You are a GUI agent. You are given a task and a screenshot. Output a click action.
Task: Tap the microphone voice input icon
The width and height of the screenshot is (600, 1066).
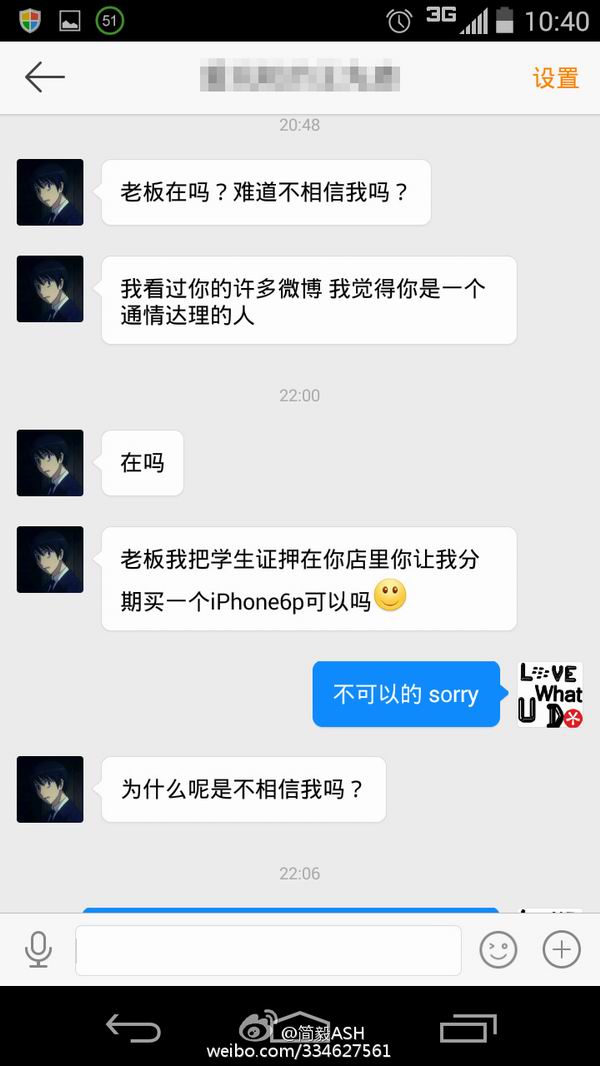[38, 949]
